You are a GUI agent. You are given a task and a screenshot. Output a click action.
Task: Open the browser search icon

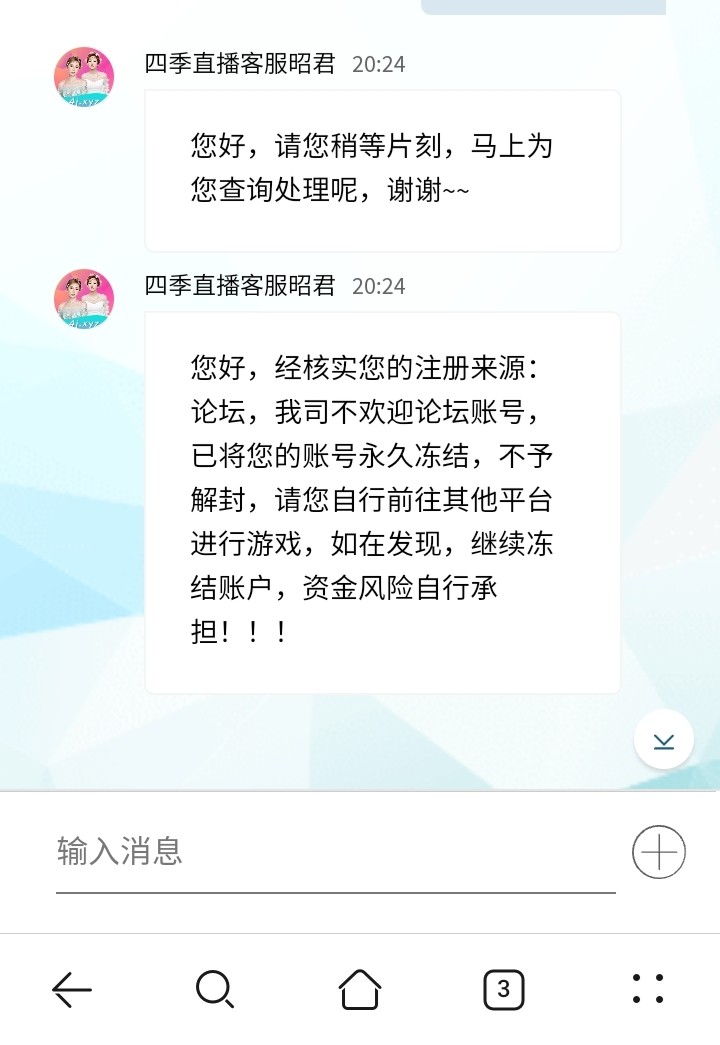[x=215, y=990]
